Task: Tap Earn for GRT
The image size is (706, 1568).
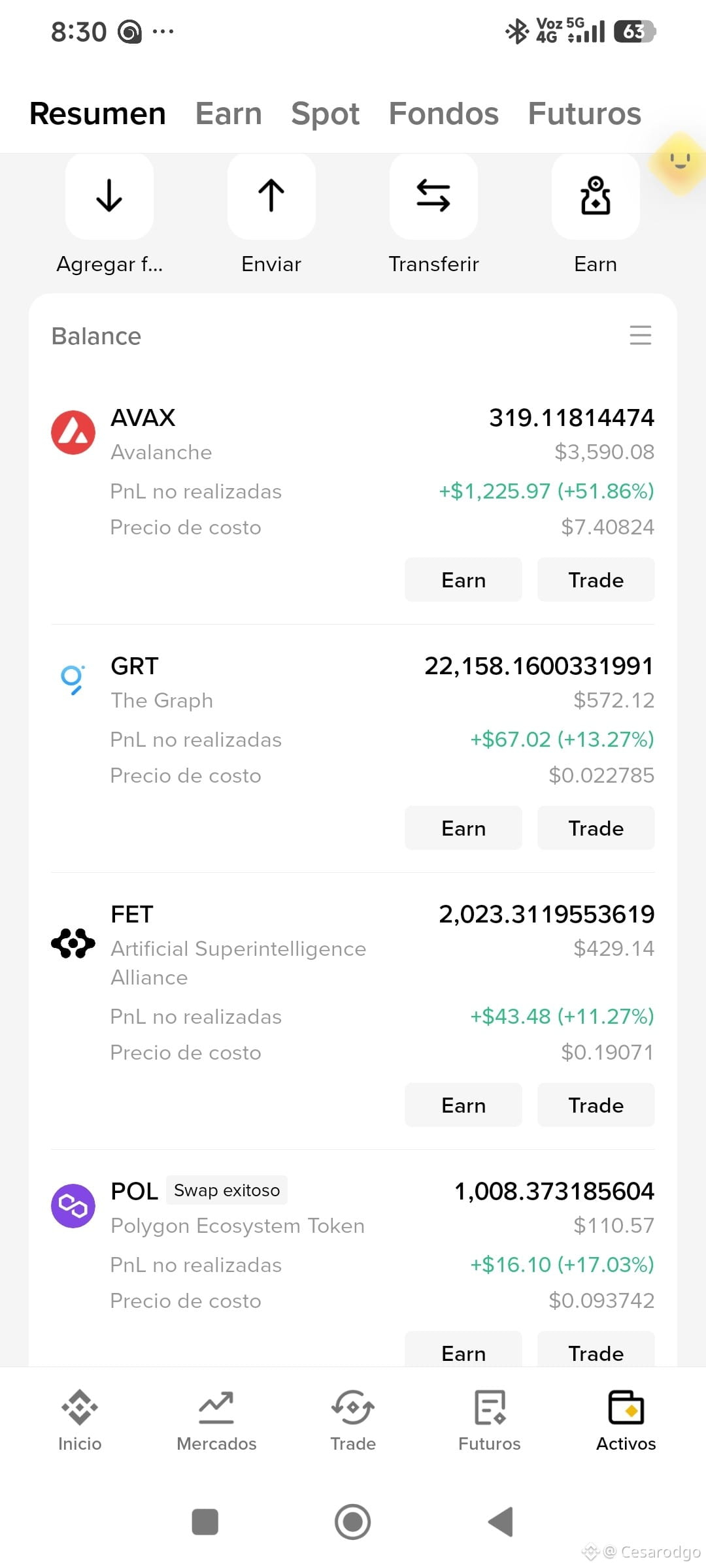Action: (463, 828)
